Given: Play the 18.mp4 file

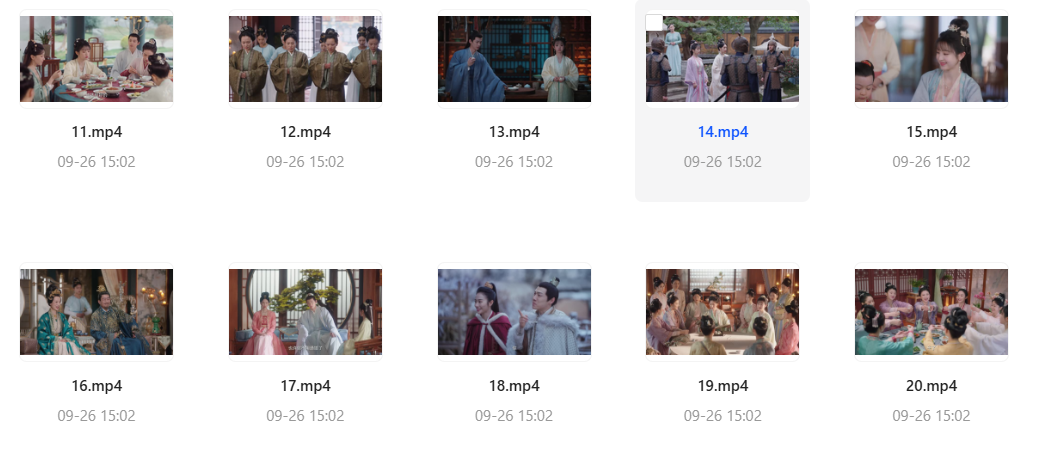Looking at the screenshot, I should [514, 312].
